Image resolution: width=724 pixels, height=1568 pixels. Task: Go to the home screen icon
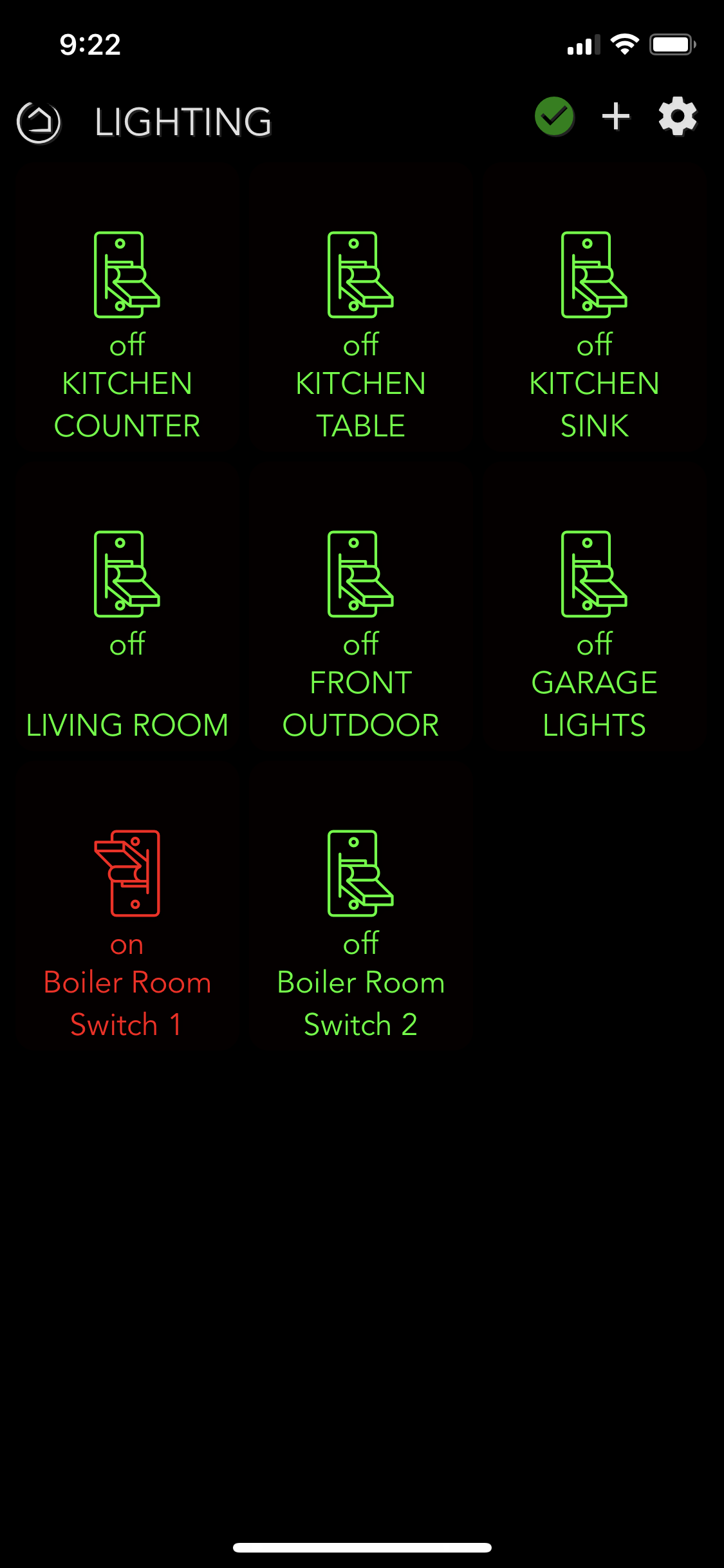tap(39, 122)
